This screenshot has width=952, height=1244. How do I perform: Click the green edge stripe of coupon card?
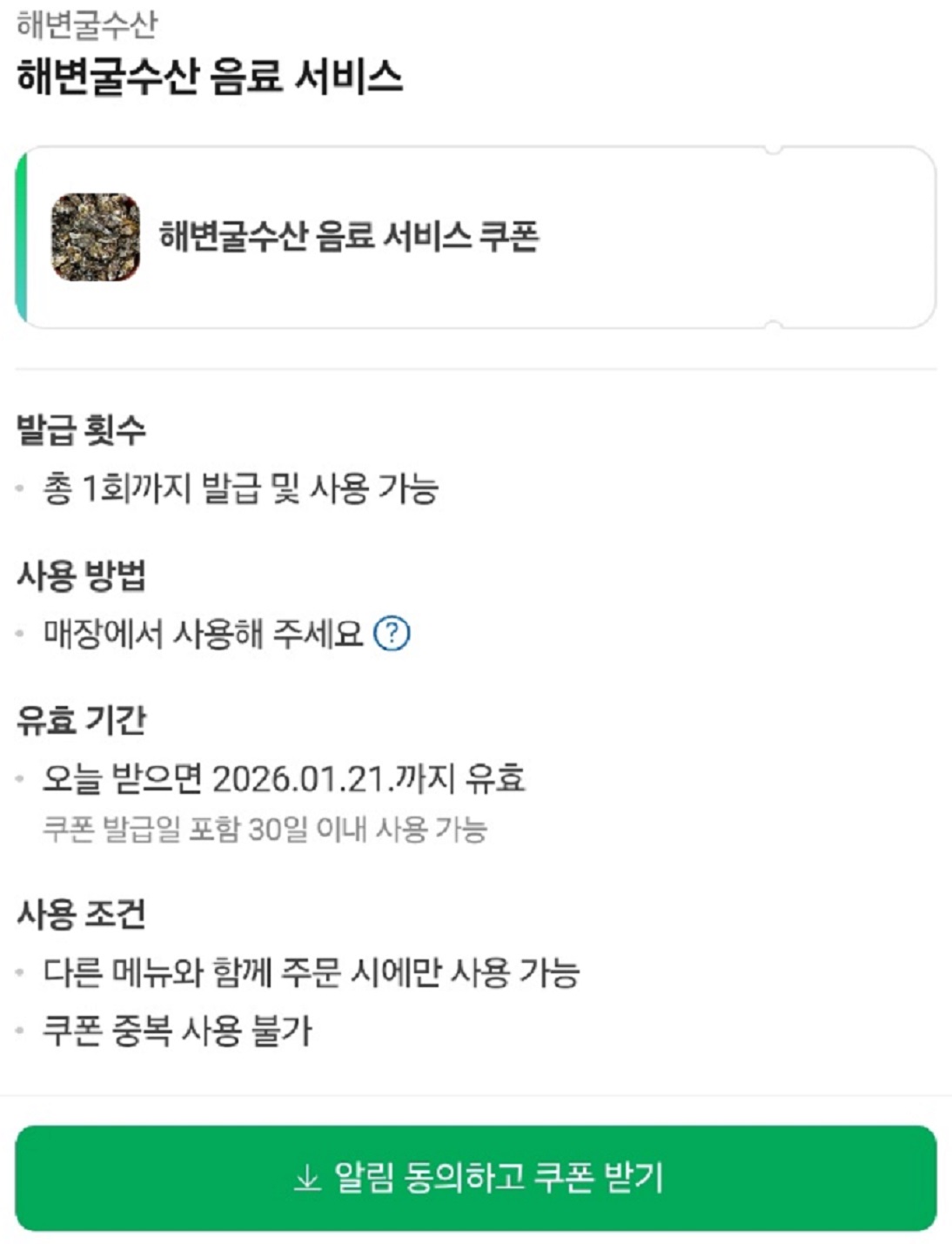pyautogui.click(x=19, y=238)
